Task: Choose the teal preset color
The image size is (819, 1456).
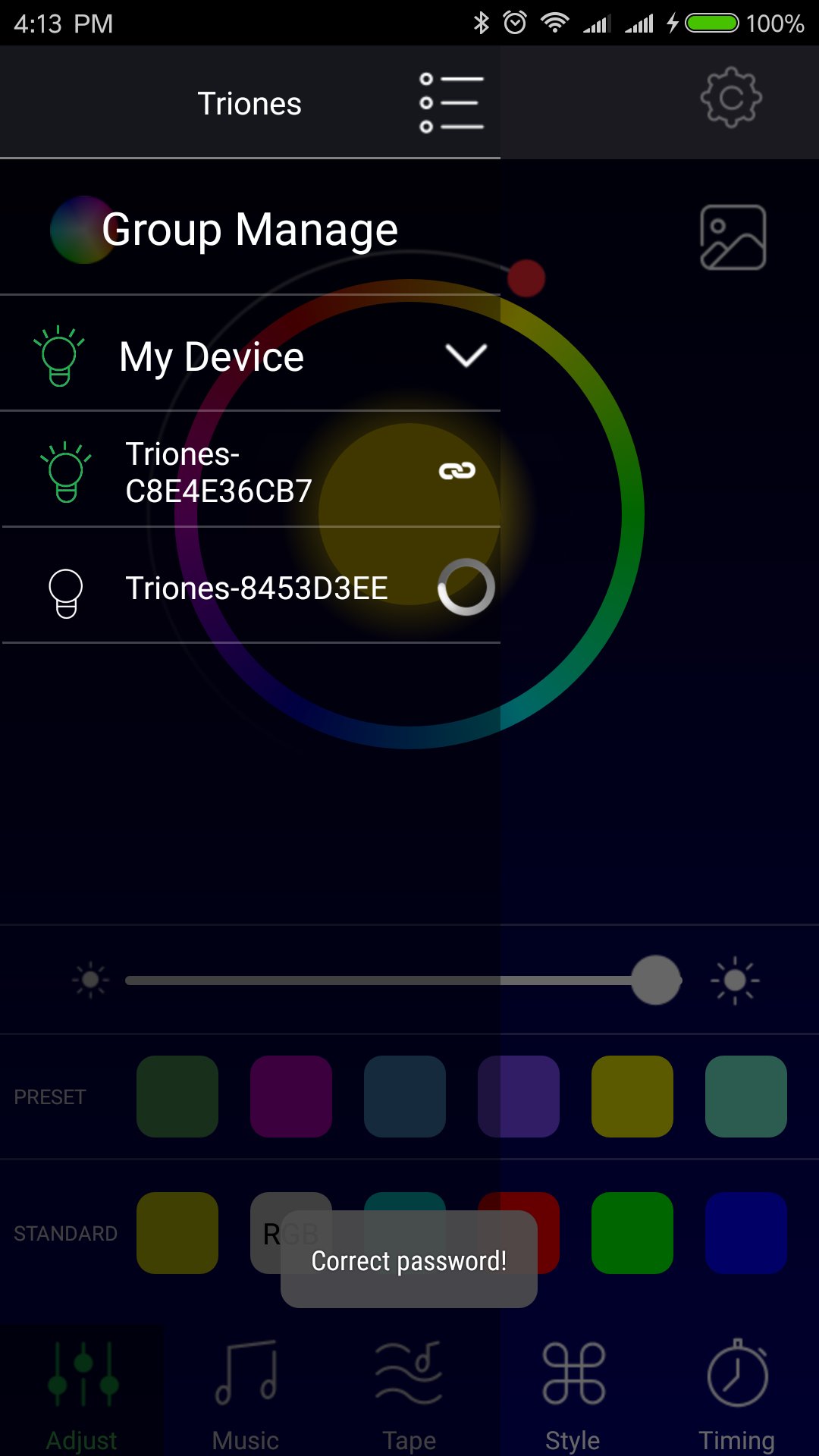Action: (746, 1096)
